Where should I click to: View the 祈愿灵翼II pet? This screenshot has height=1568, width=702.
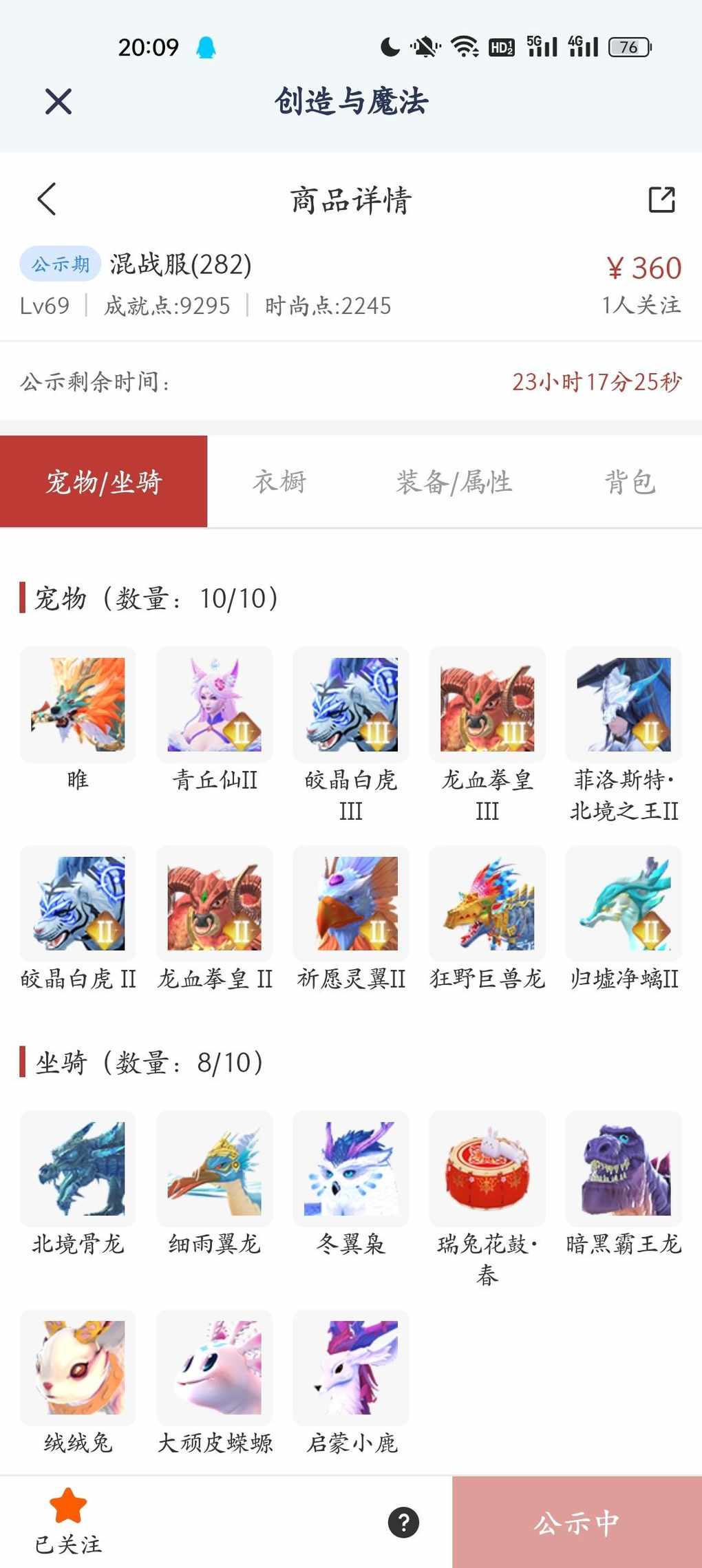click(x=351, y=903)
